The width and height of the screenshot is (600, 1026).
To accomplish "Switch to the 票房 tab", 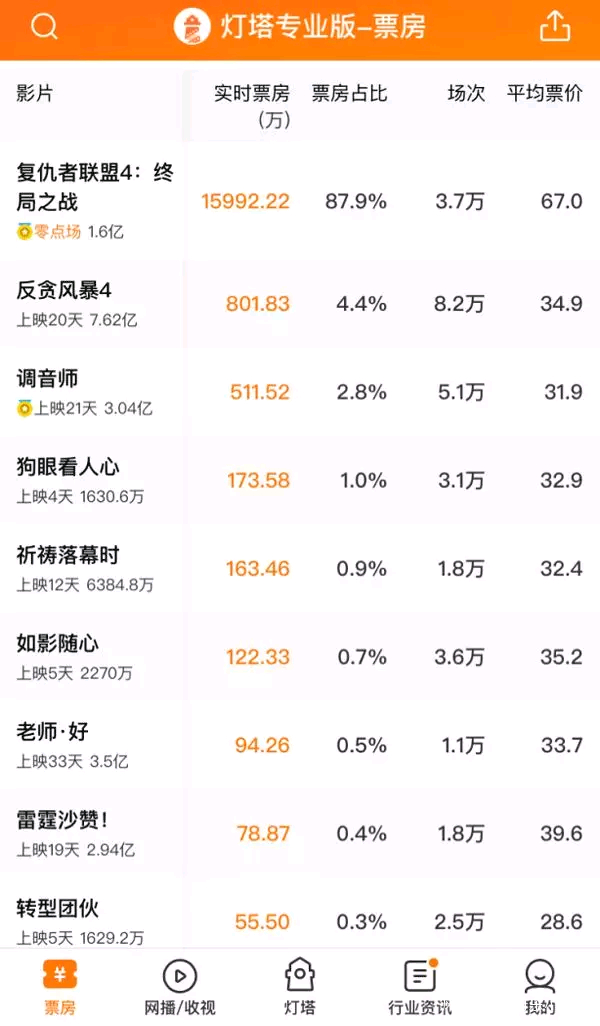I will click(60, 987).
